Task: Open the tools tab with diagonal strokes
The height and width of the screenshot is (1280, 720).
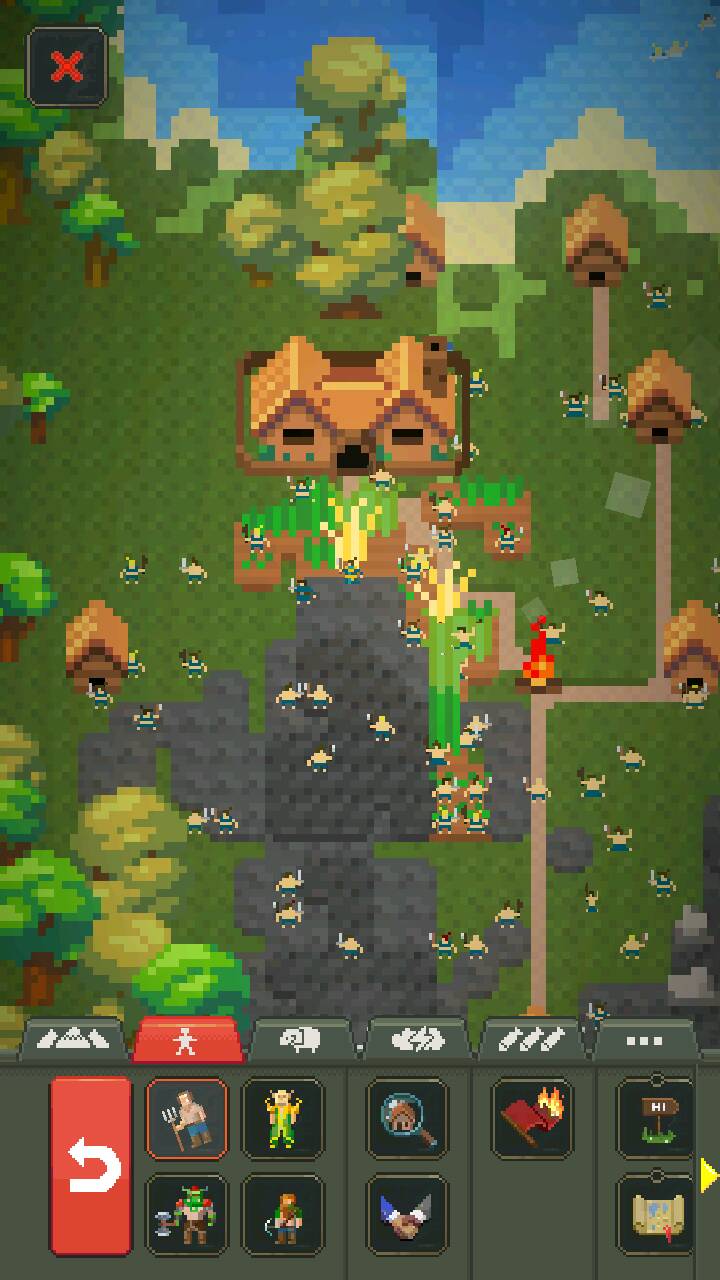Action: (530, 1041)
